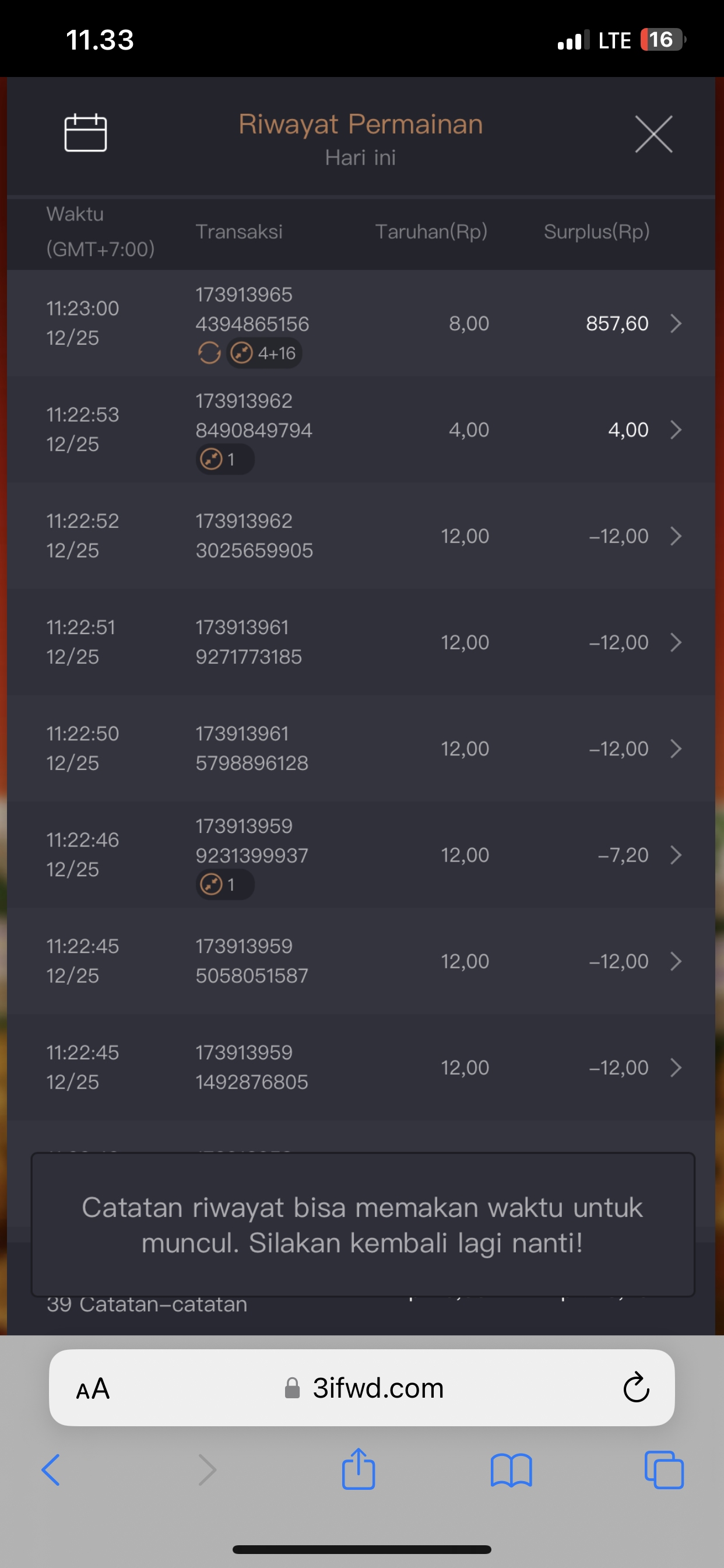Viewport: 724px width, 1568px height.
Task: Show all open Safari tabs
Action: [x=664, y=1470]
